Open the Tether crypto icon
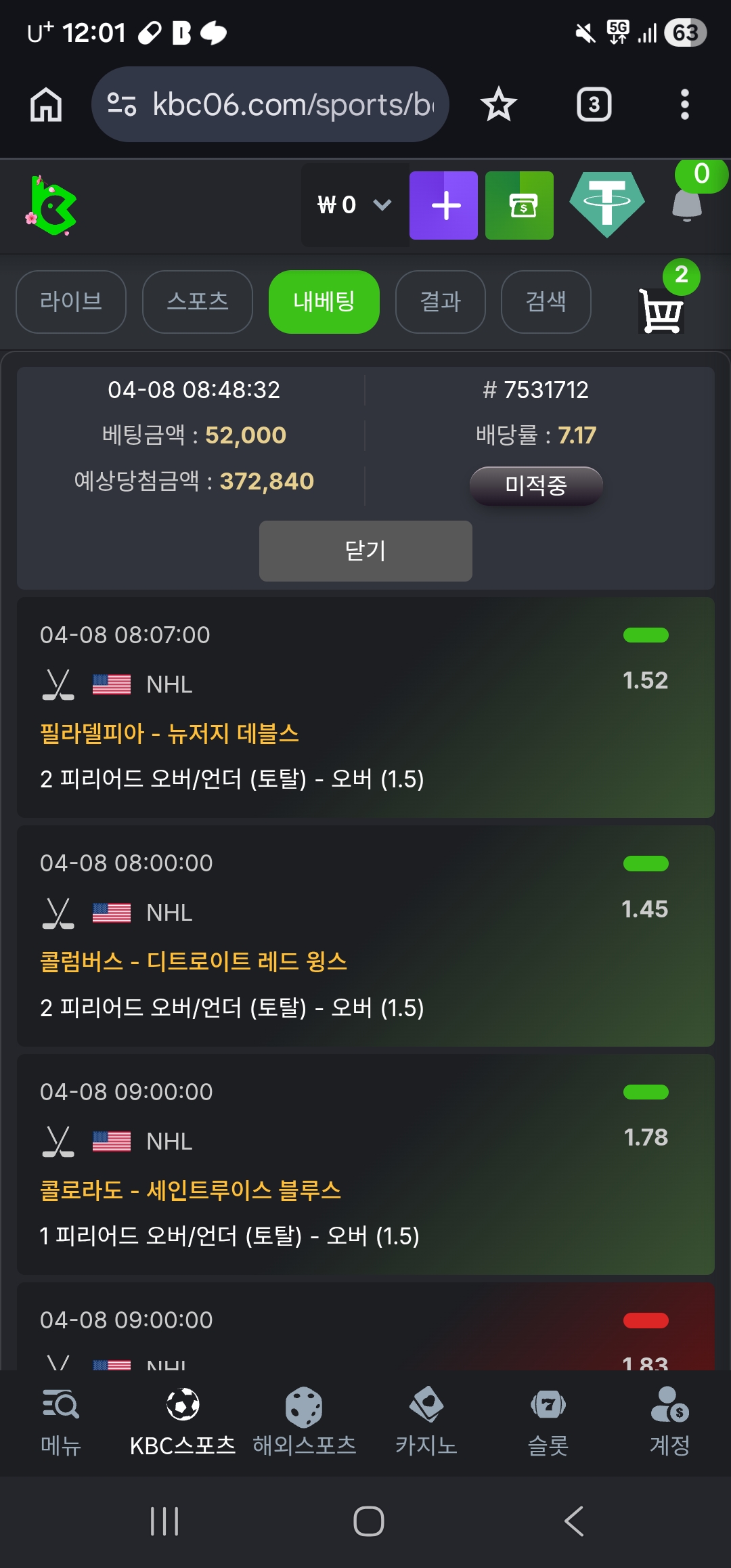Viewport: 731px width, 1568px height. pos(607,204)
